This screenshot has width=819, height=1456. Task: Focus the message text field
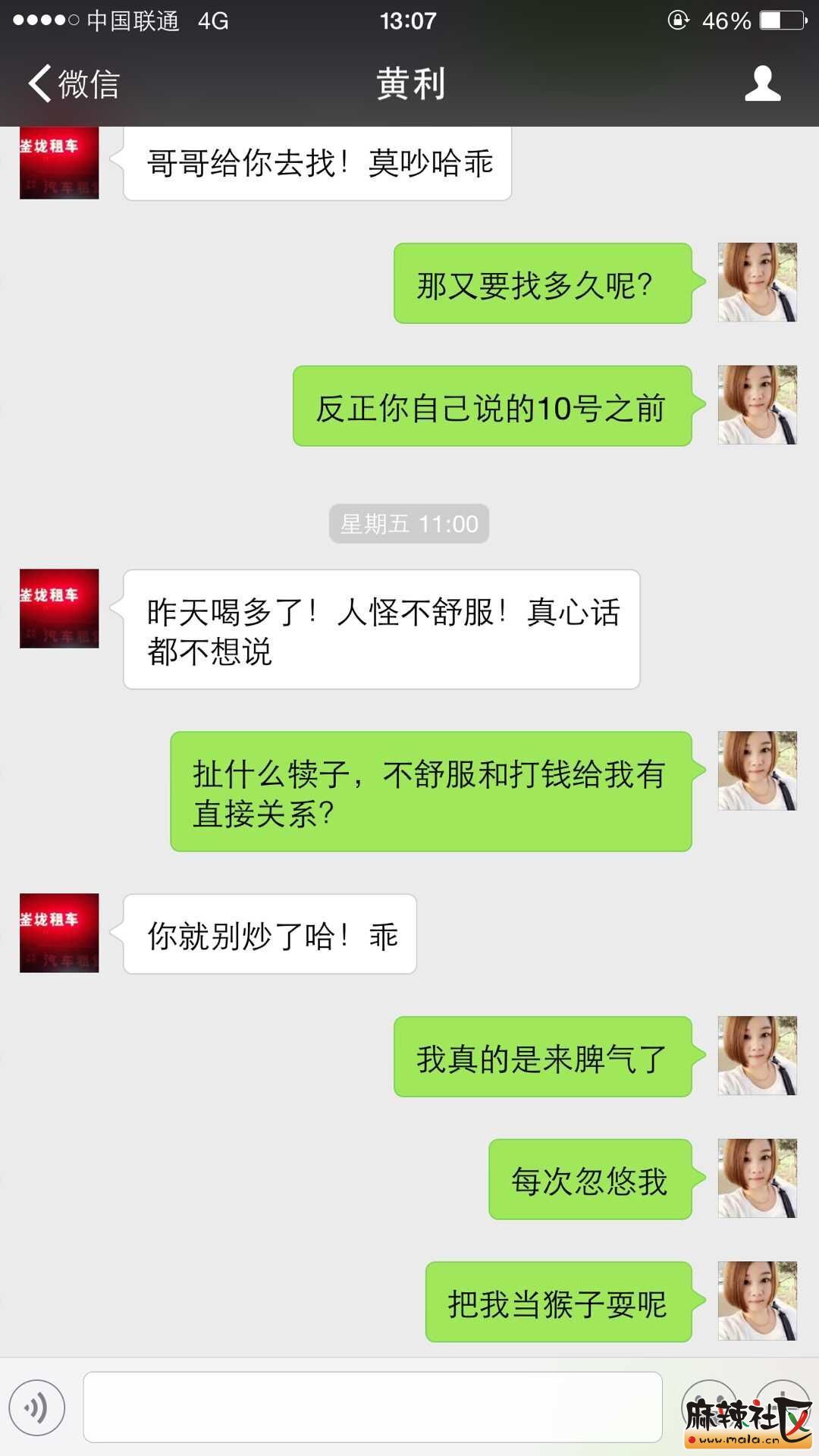pos(372,1407)
